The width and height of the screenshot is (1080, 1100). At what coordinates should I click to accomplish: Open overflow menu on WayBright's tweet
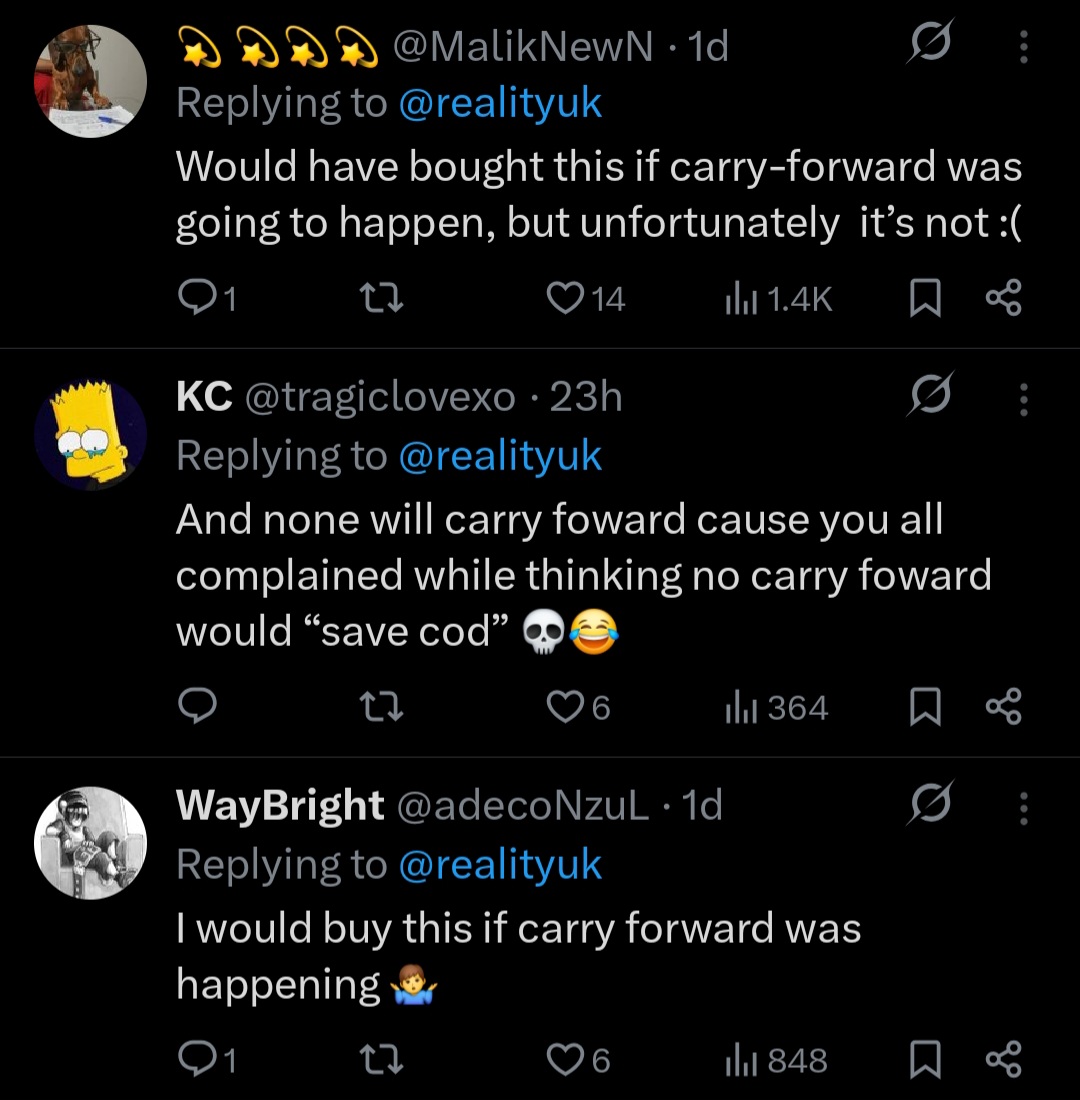[1023, 807]
